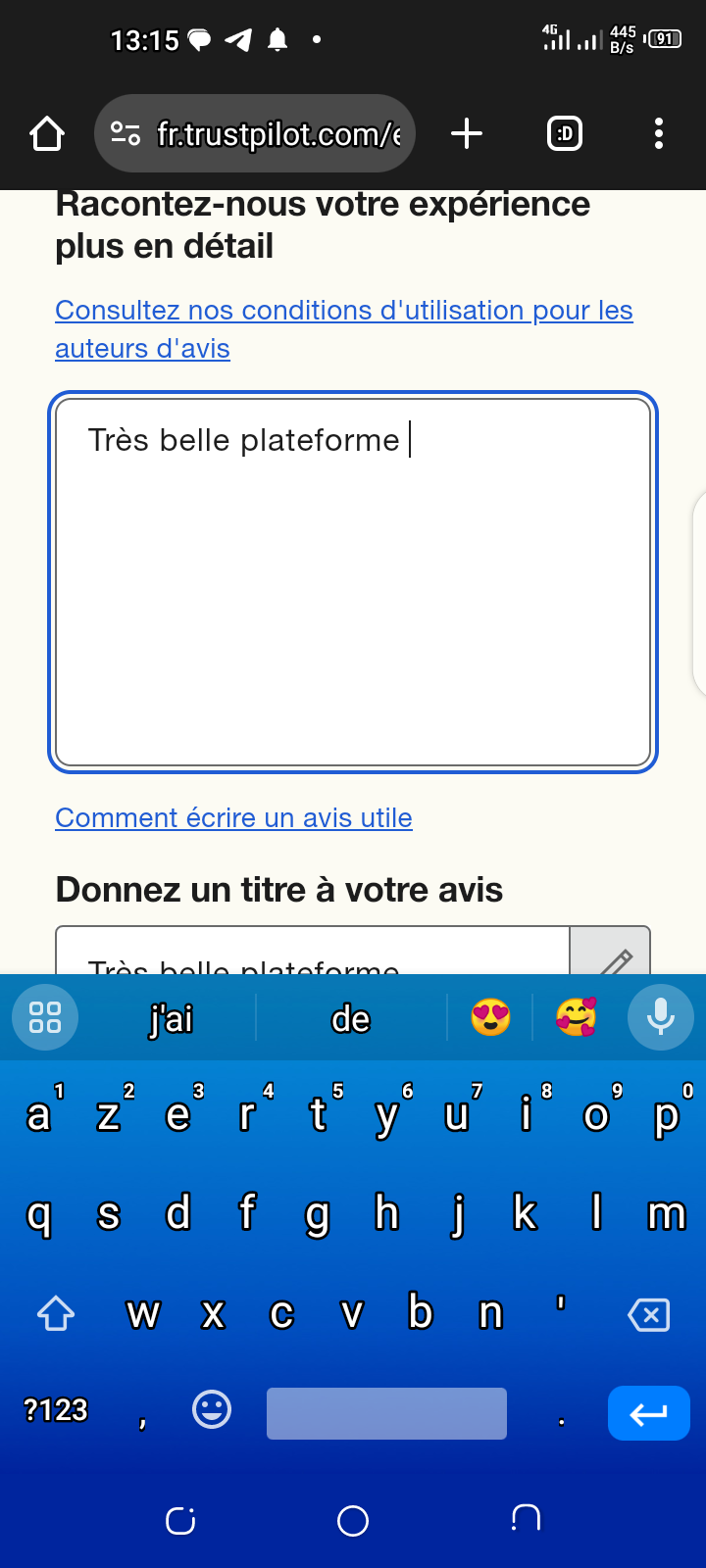The height and width of the screenshot is (1568, 706).
Task: Insert the smiling face with hearts emoji suggestion
Action: [x=576, y=1018]
